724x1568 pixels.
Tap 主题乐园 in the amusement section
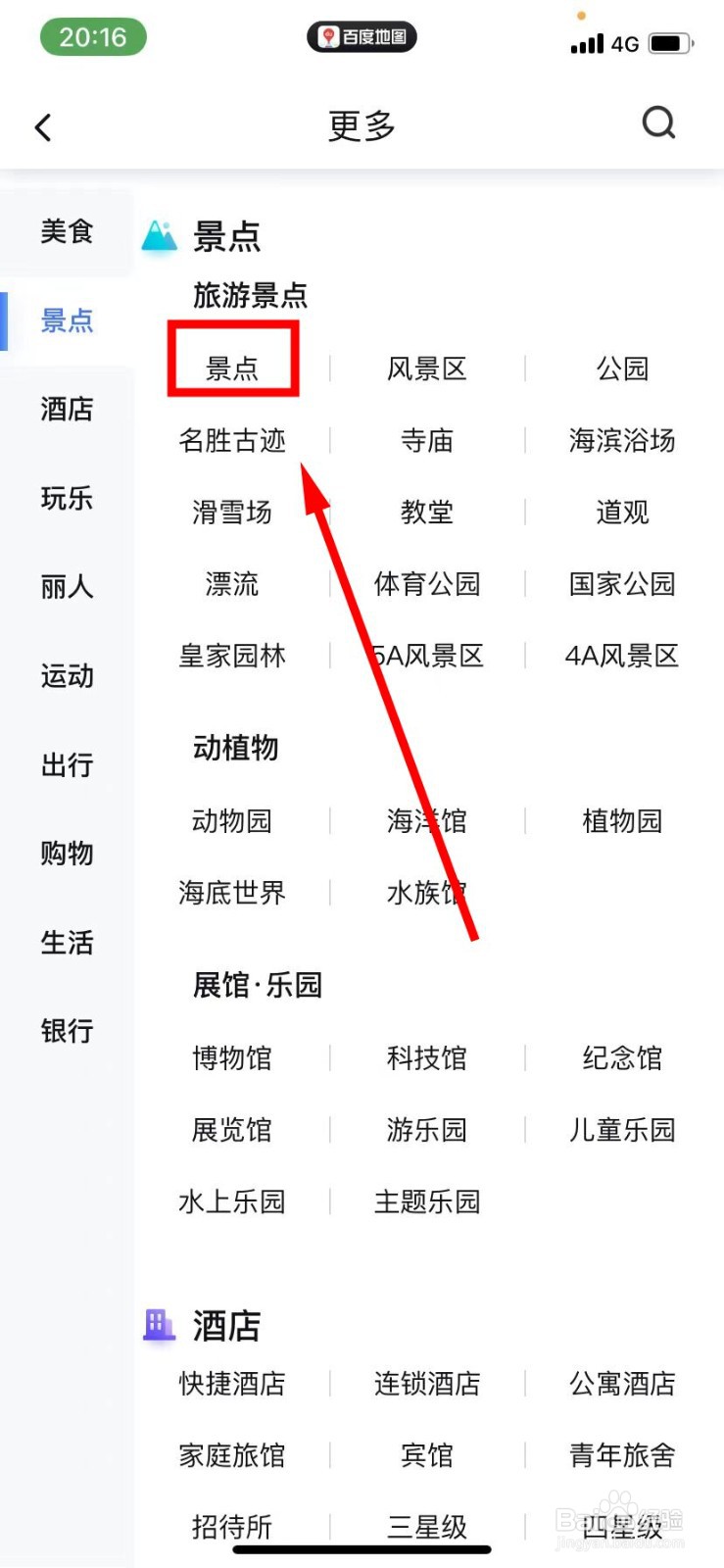(x=426, y=1201)
